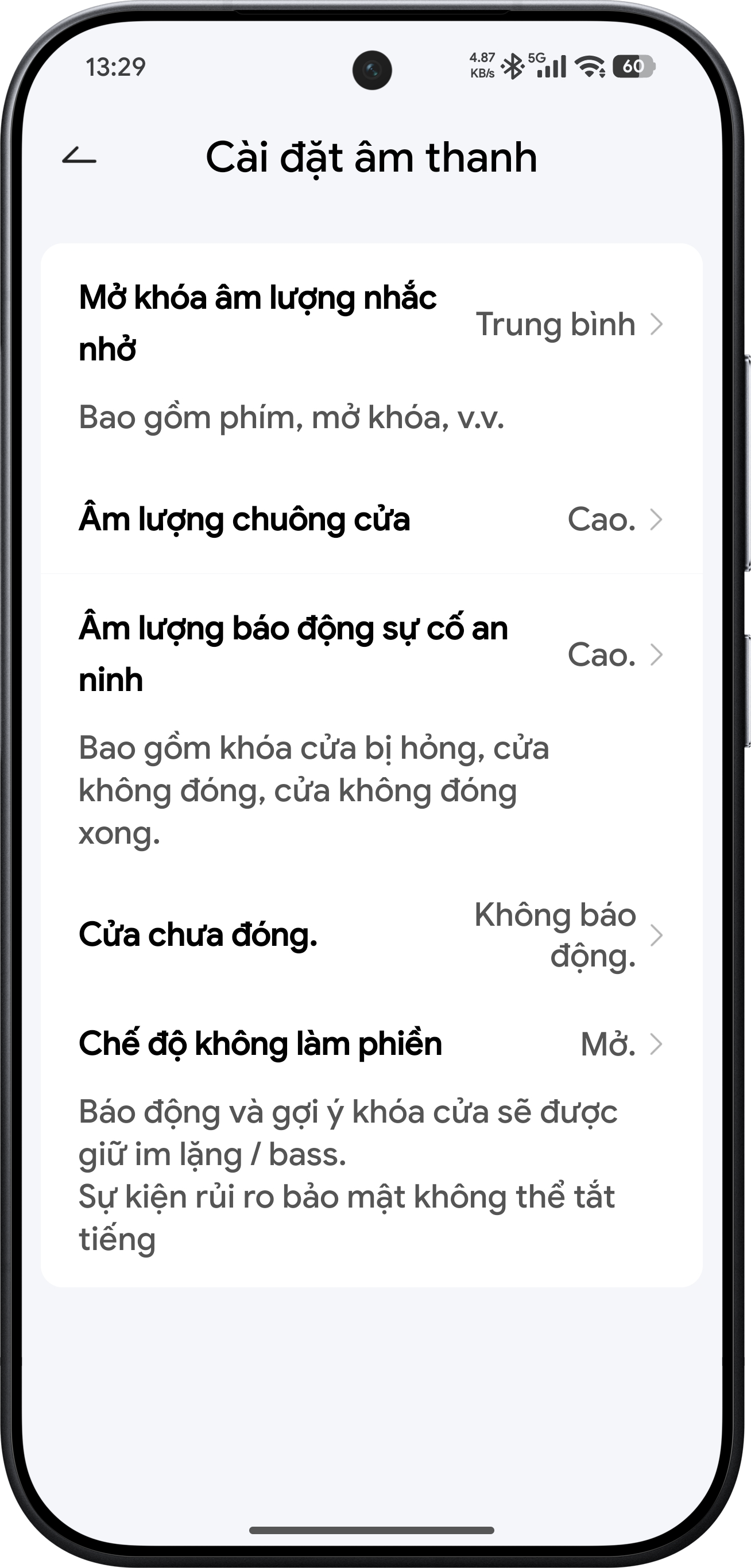Screen dimensions: 751x1568
Task: Open Chế độ không làm phiền settings
Action: [371, 1044]
